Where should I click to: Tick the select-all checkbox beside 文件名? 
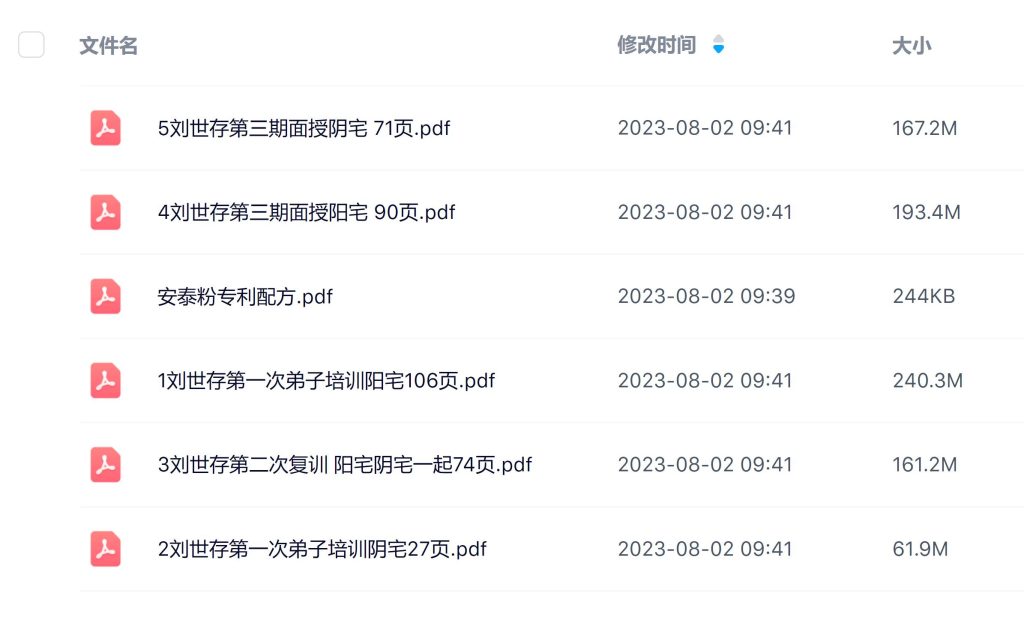31,45
